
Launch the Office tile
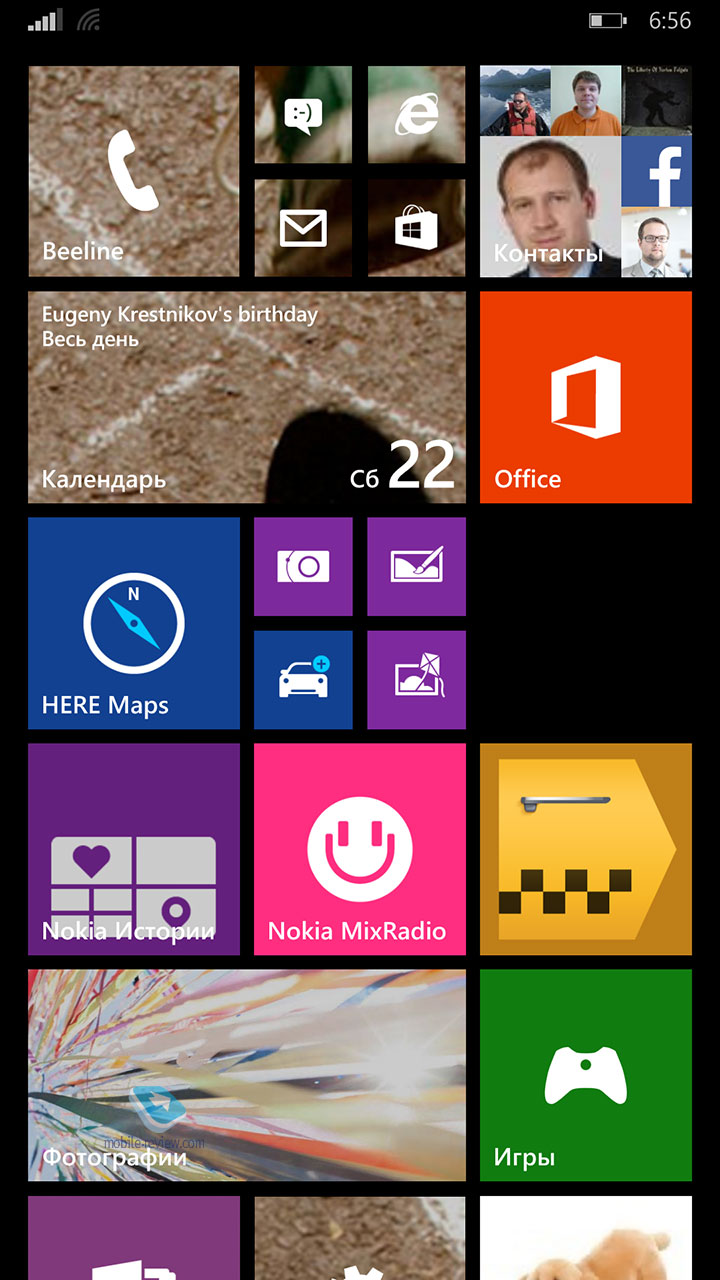[586, 397]
